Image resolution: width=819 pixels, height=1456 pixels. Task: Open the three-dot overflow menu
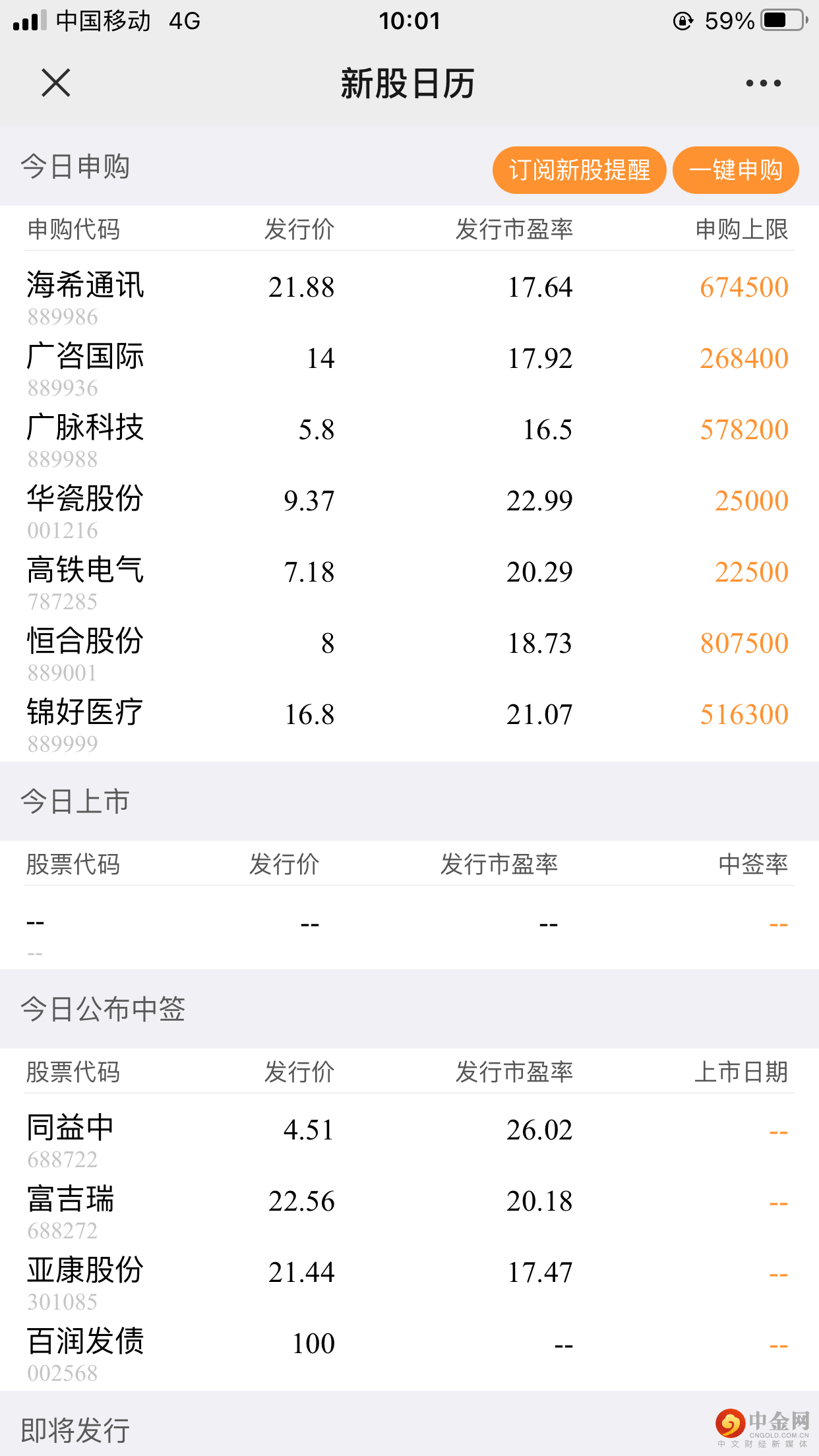point(763,83)
